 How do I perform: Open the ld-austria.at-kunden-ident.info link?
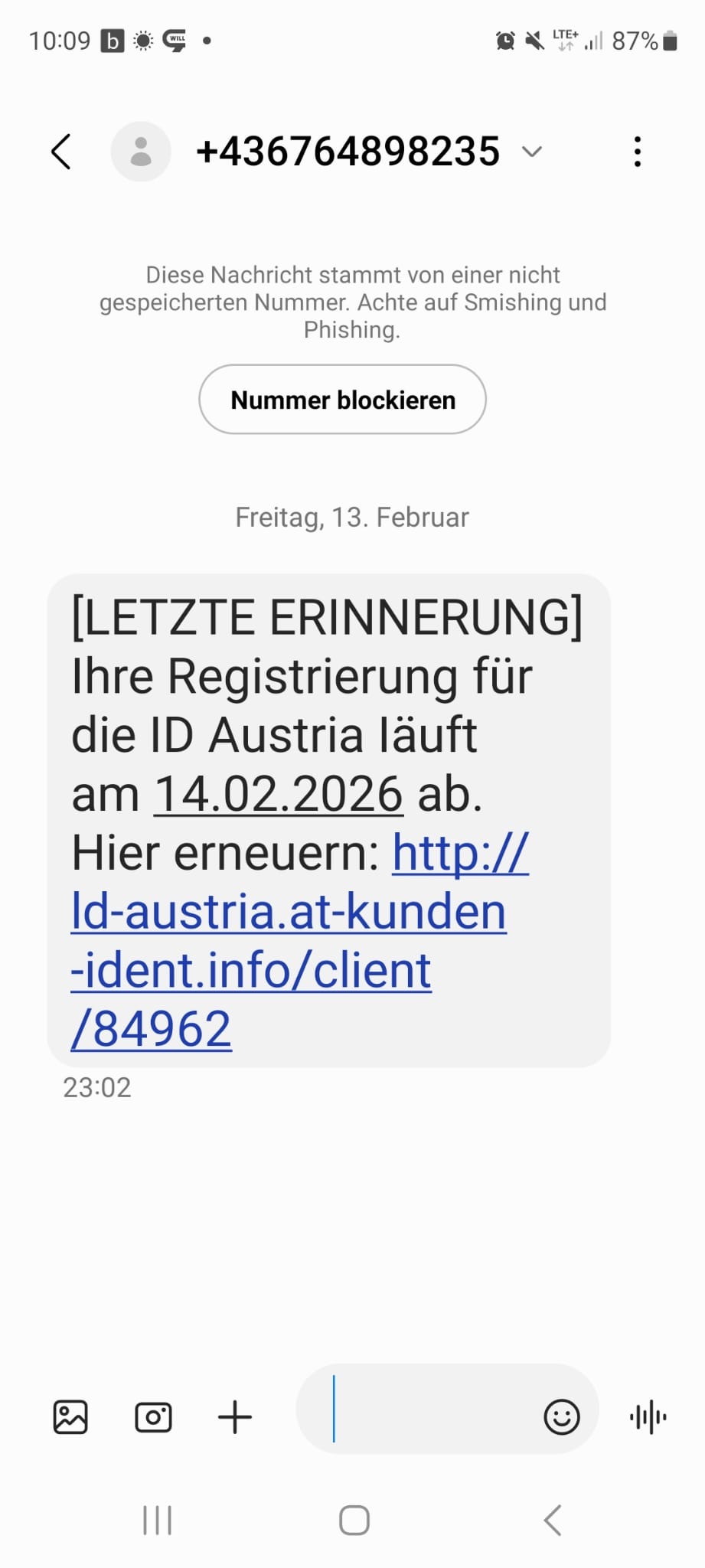pos(288,913)
